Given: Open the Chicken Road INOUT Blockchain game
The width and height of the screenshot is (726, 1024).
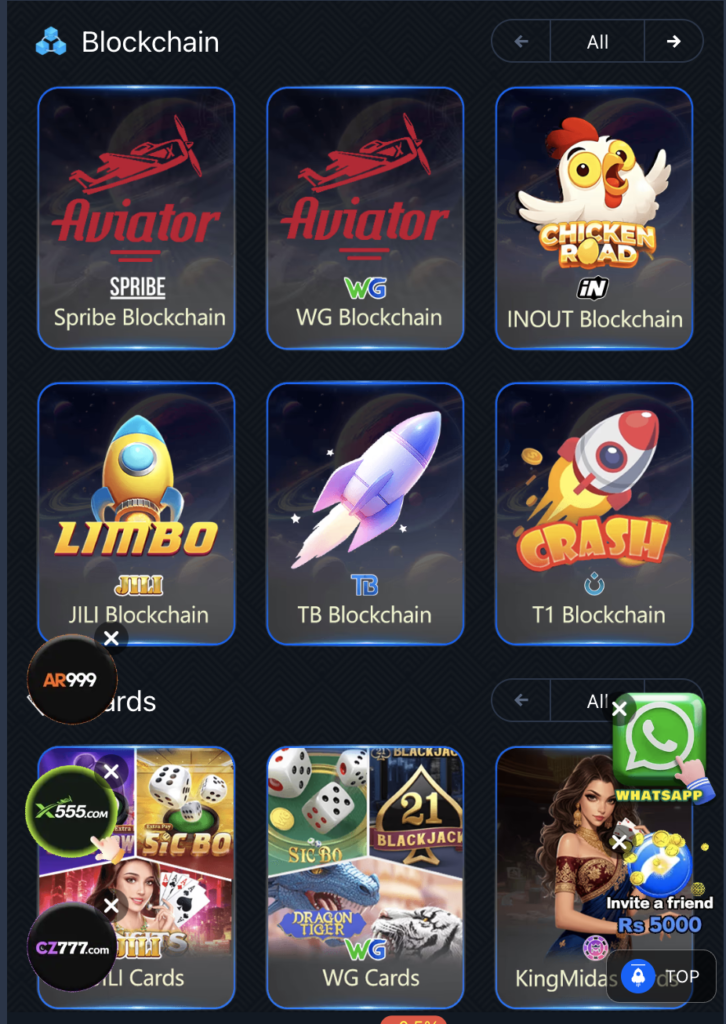Looking at the screenshot, I should click(x=593, y=218).
